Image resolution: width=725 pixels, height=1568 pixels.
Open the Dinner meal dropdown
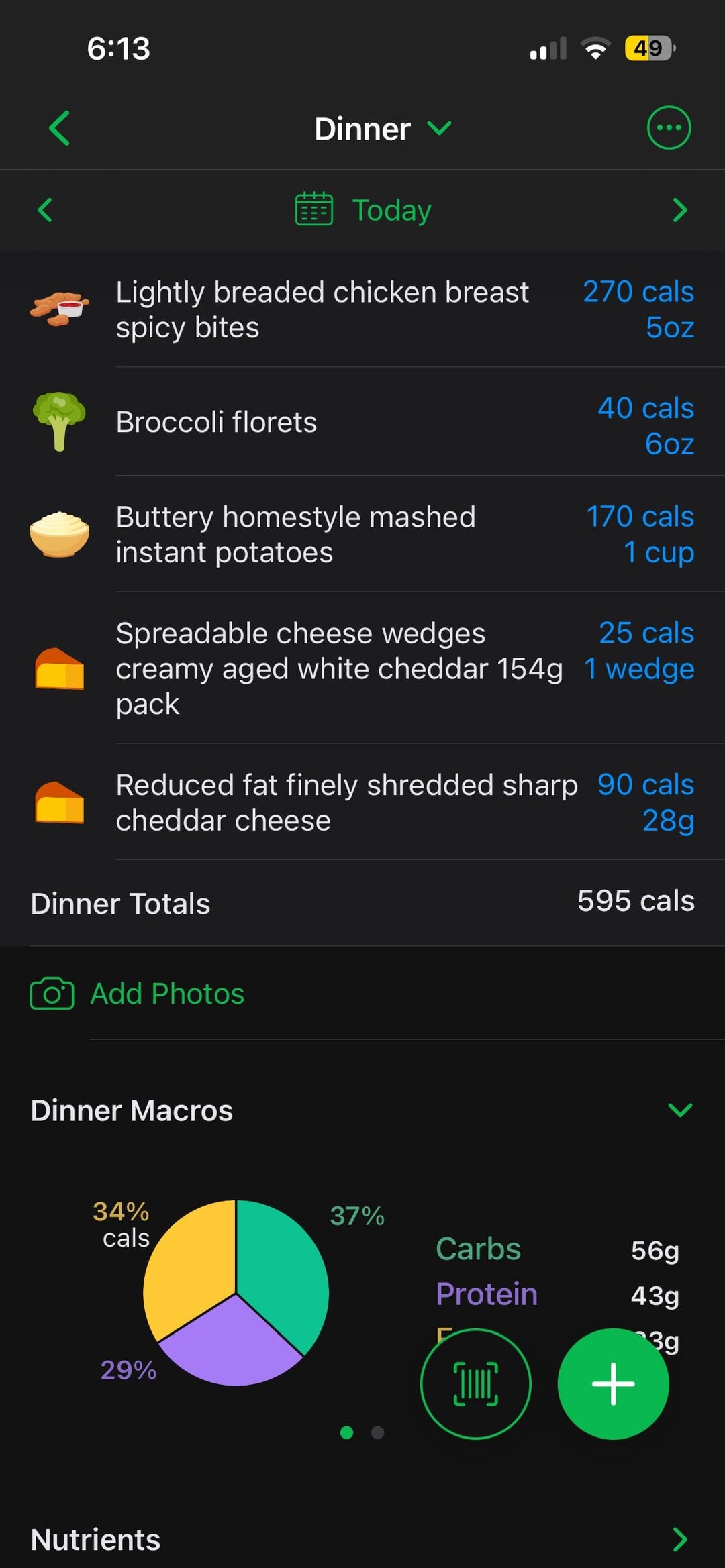pyautogui.click(x=383, y=129)
